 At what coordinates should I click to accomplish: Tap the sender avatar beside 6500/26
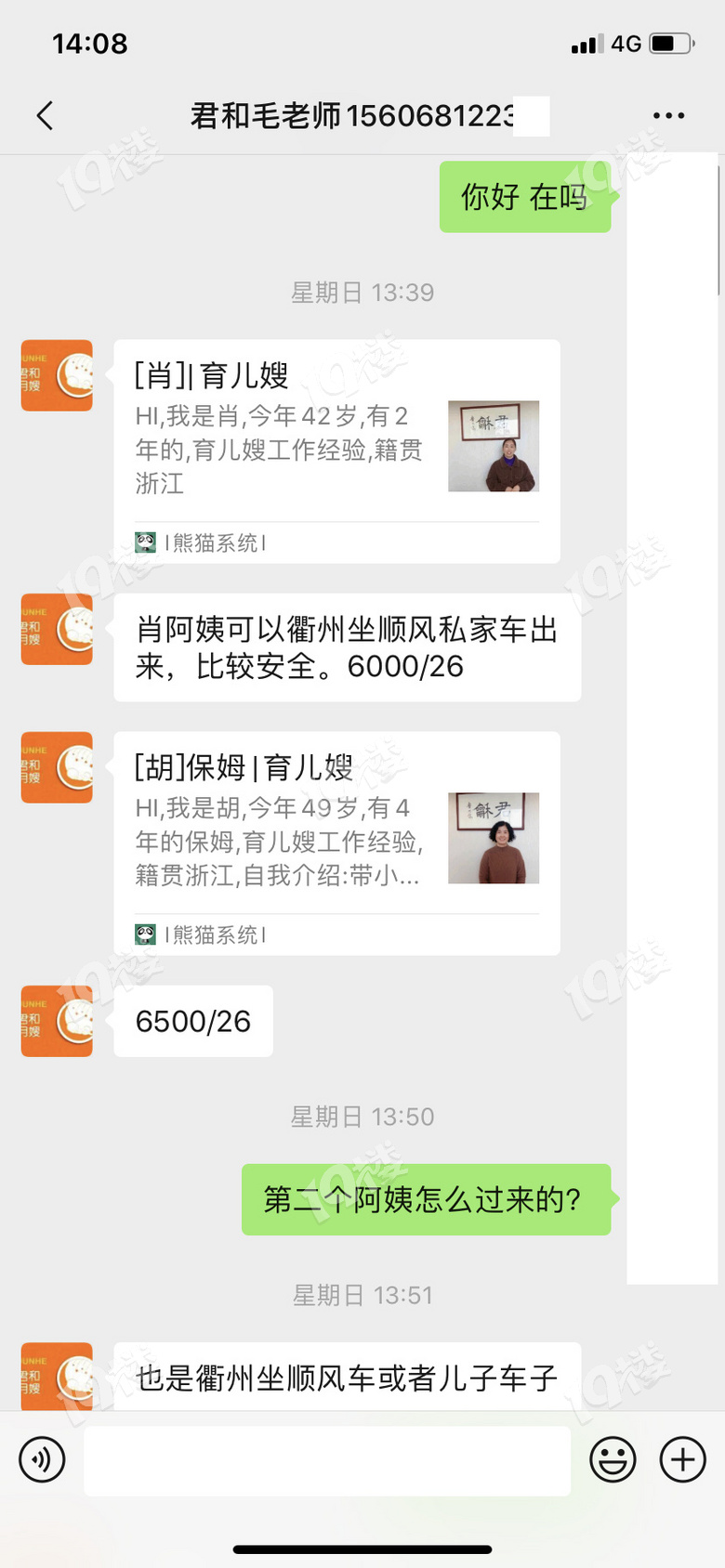click(57, 1021)
